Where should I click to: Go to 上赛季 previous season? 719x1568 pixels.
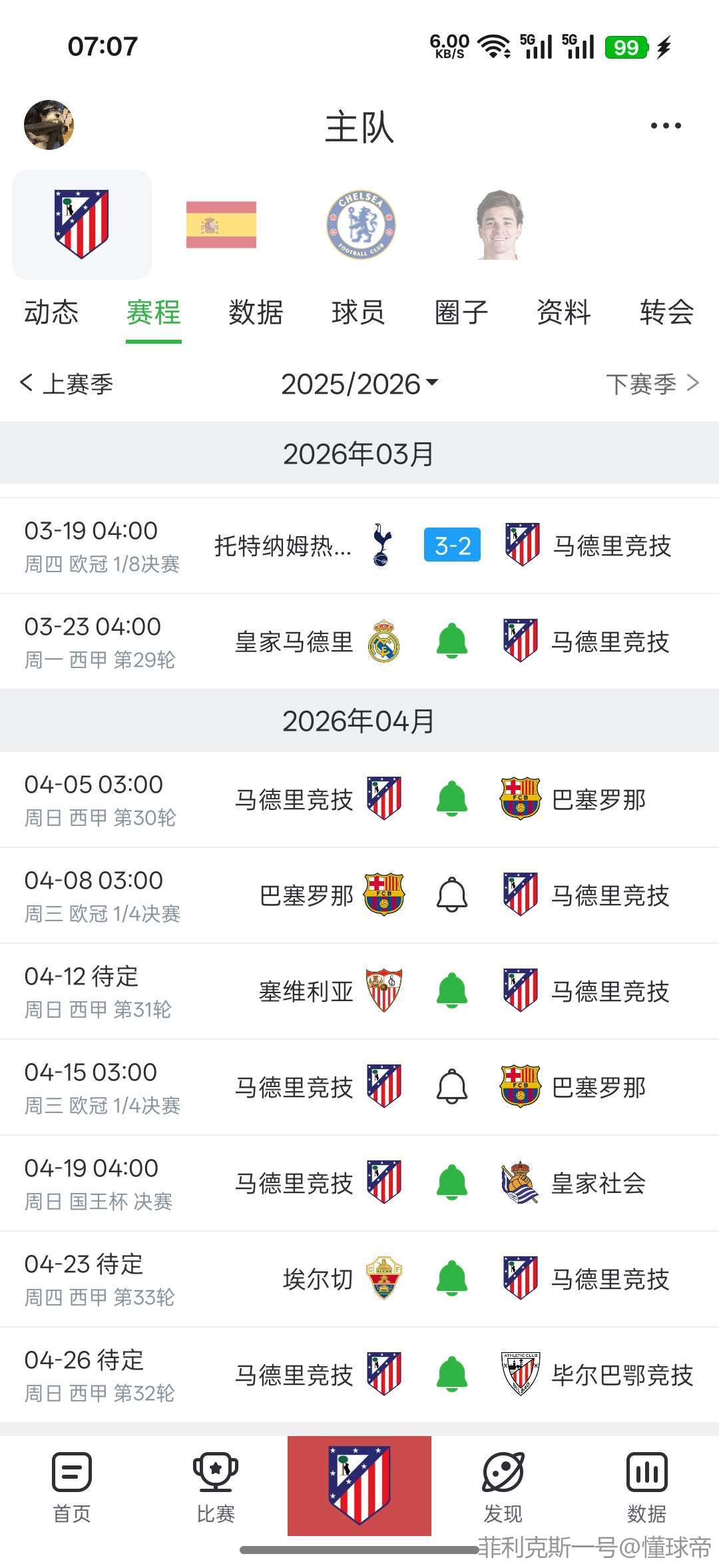pyautogui.click(x=67, y=384)
